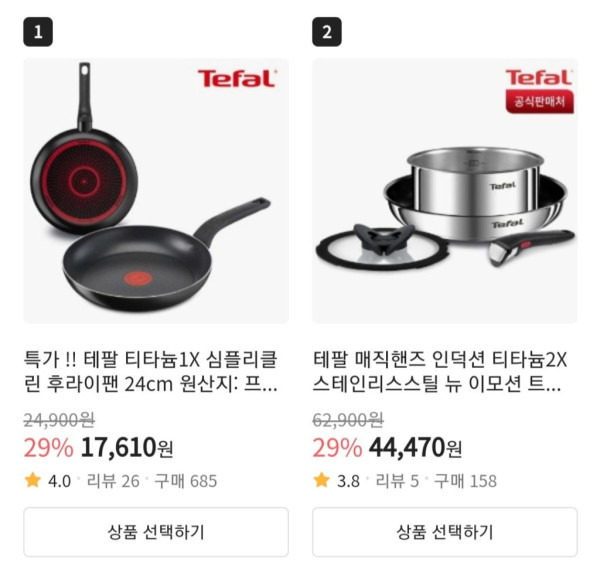Image resolution: width=600 pixels, height=573 pixels.
Task: Select 상품 선택하기 for the 44,470원 매직핸즈 set
Action: pyautogui.click(x=444, y=532)
